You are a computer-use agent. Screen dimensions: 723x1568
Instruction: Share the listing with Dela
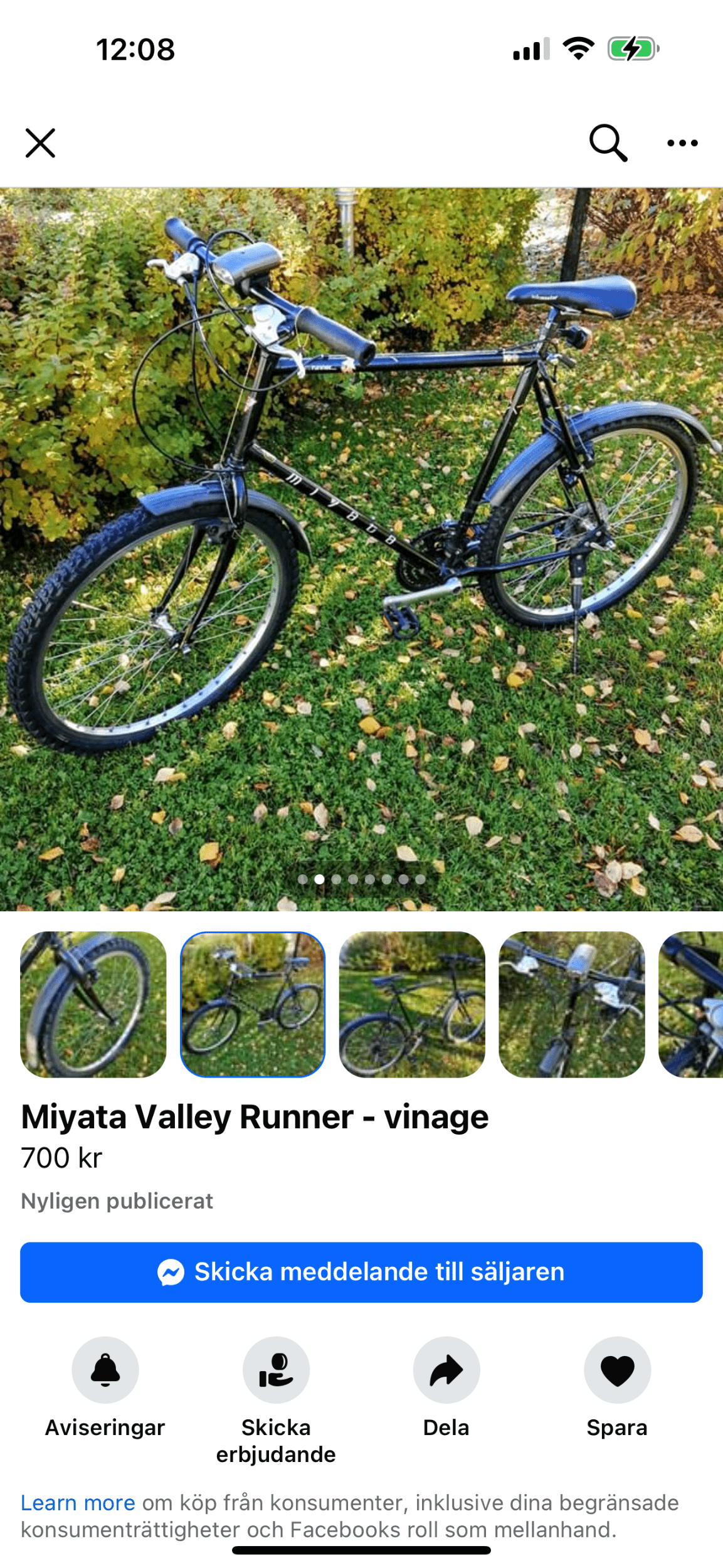[x=446, y=1370]
